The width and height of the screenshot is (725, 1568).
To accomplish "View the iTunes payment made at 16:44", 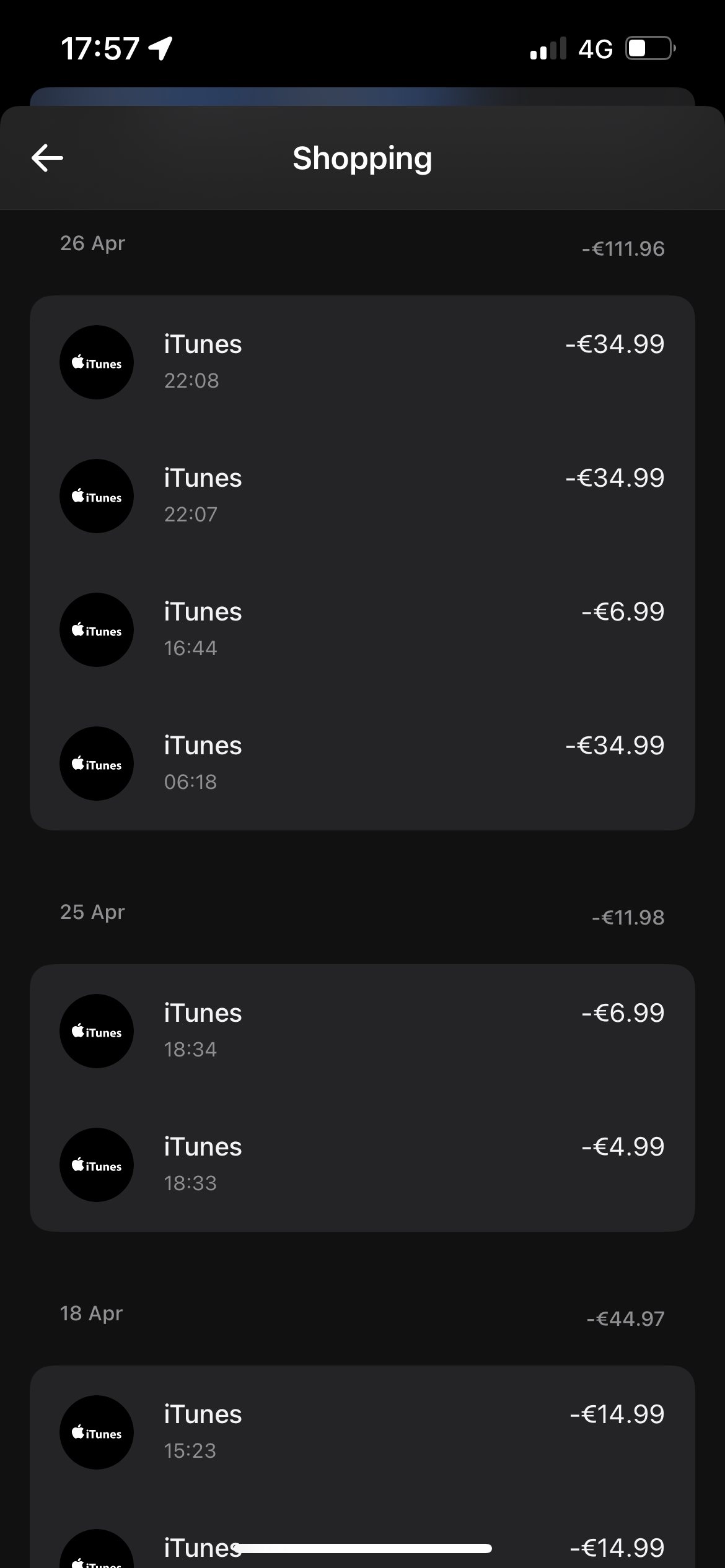I will click(x=362, y=630).
